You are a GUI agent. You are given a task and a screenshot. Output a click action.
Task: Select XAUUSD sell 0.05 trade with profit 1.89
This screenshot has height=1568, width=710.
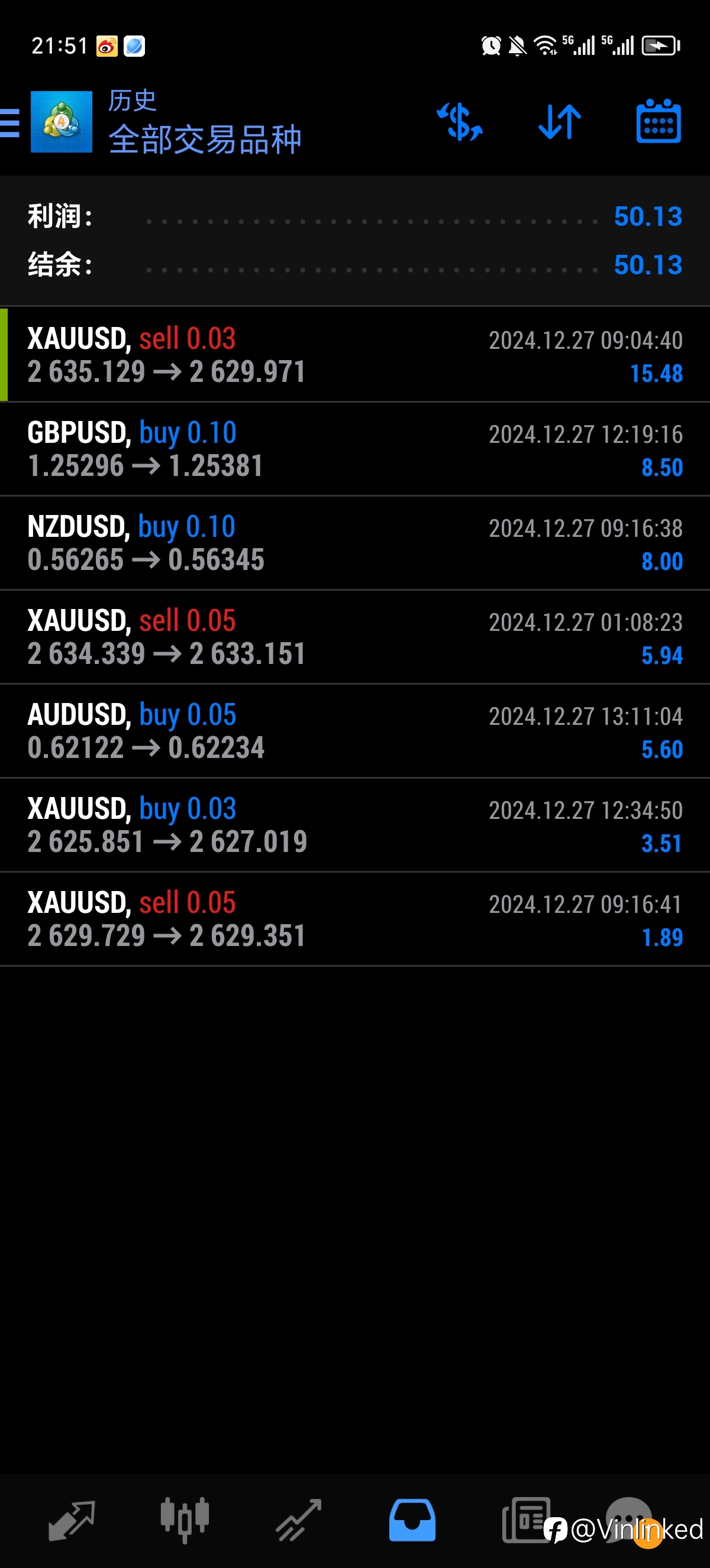coord(355,919)
